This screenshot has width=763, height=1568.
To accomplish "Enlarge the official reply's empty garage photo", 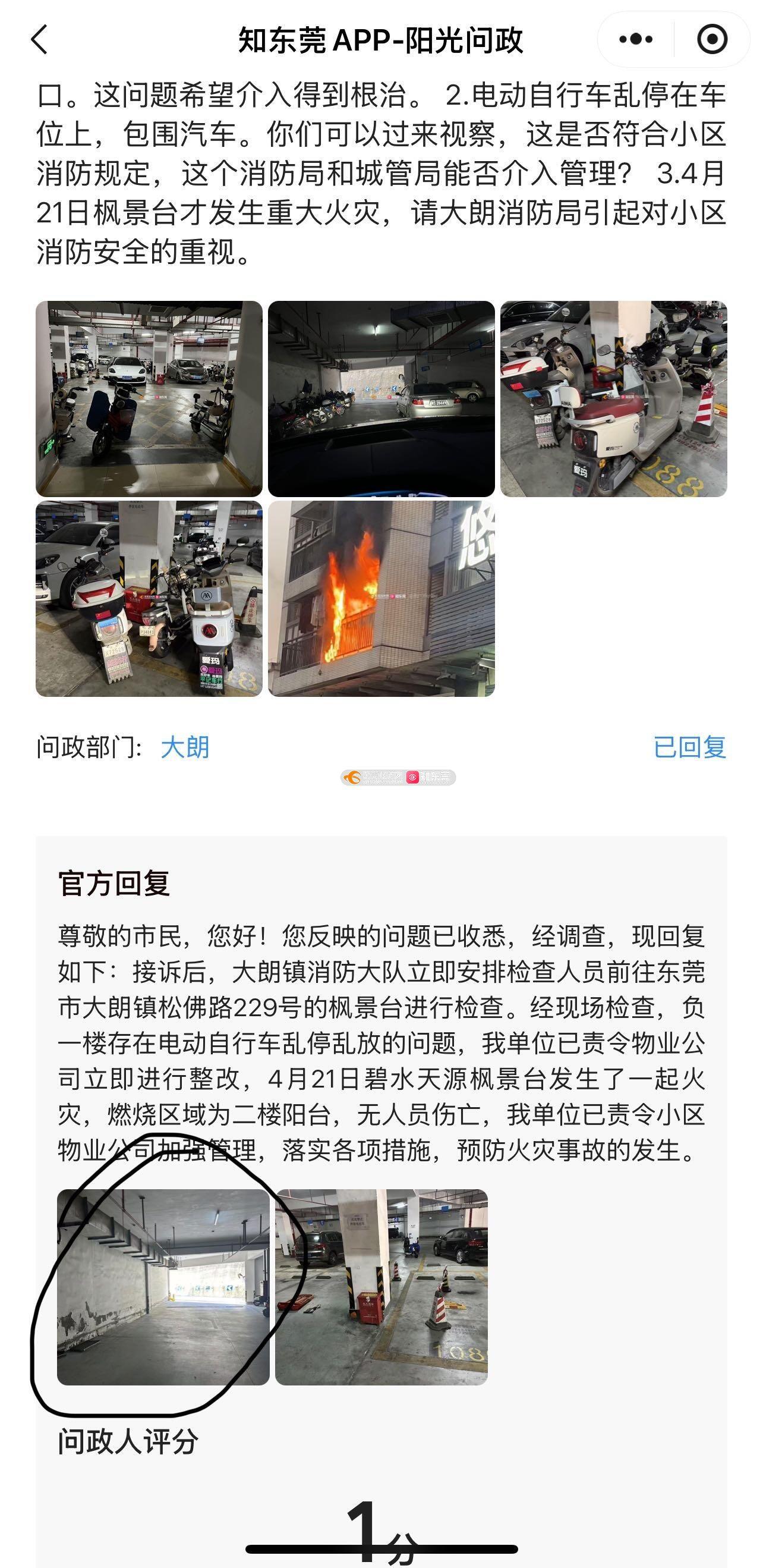I will pos(163,1287).
